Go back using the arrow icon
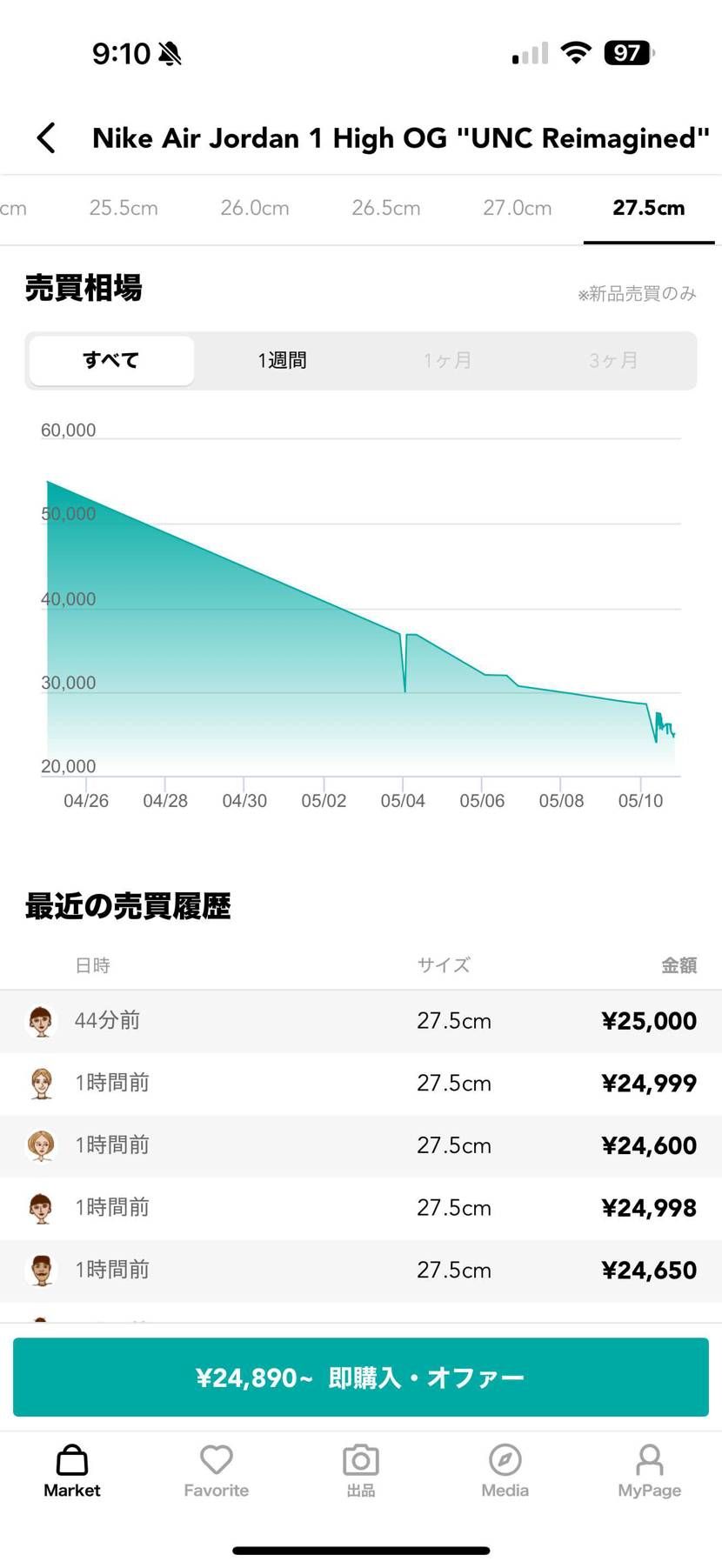 (x=47, y=138)
